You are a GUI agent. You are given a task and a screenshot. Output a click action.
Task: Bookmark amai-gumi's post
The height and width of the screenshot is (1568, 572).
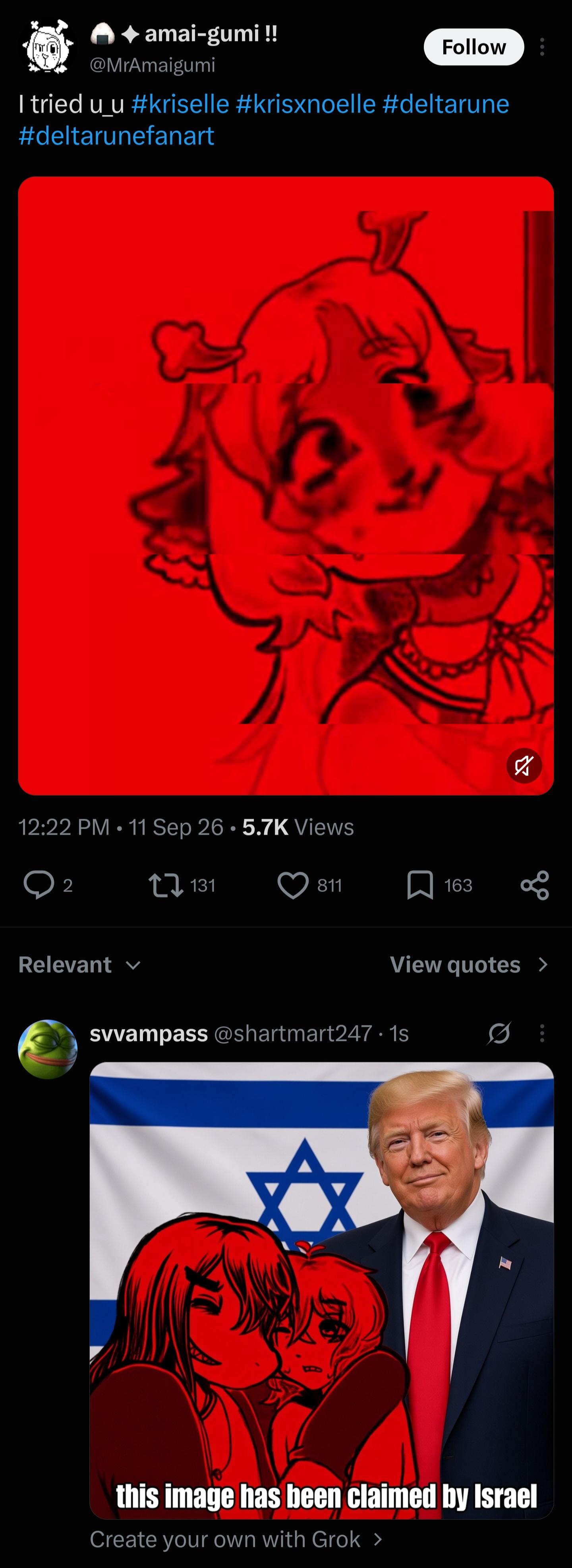(x=420, y=885)
